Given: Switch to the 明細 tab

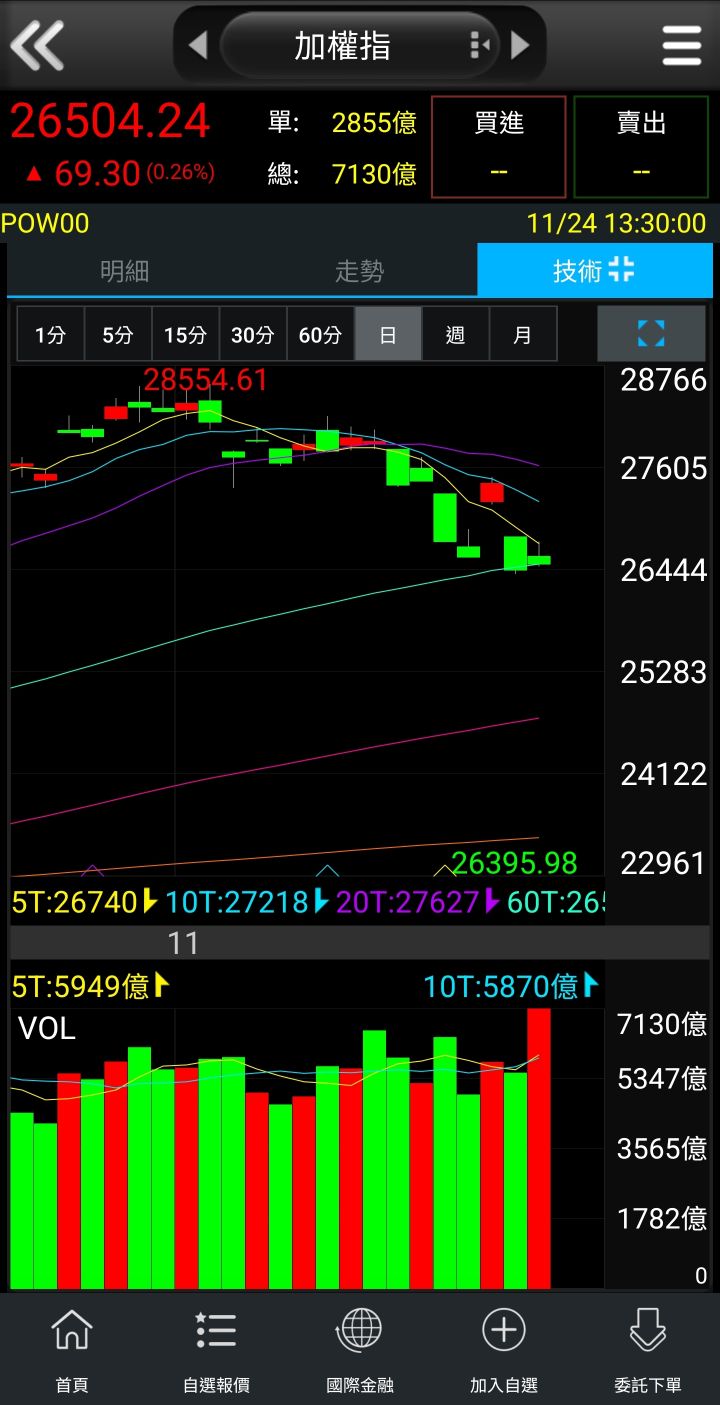Looking at the screenshot, I should (x=125, y=271).
